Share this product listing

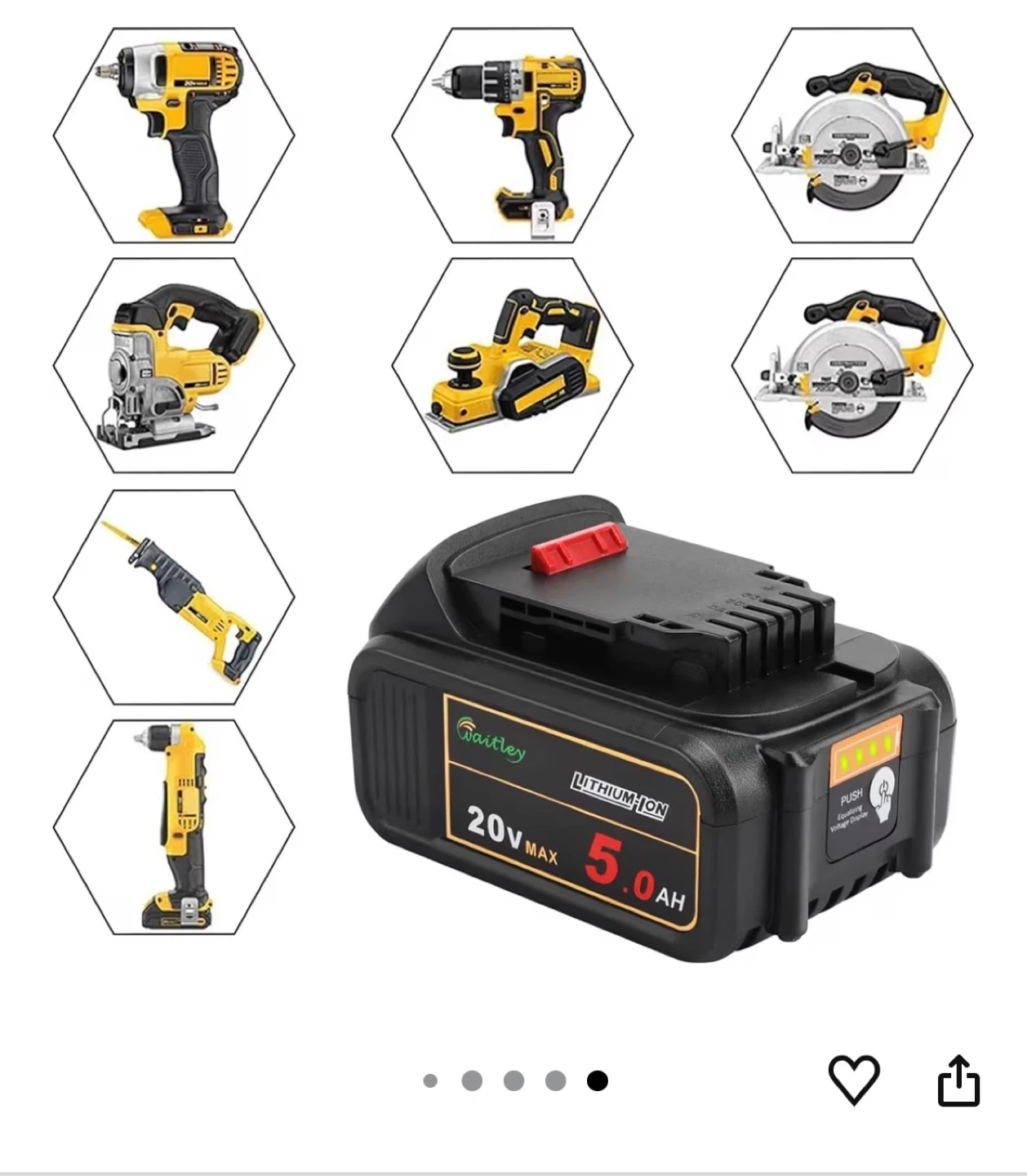coord(958,1080)
